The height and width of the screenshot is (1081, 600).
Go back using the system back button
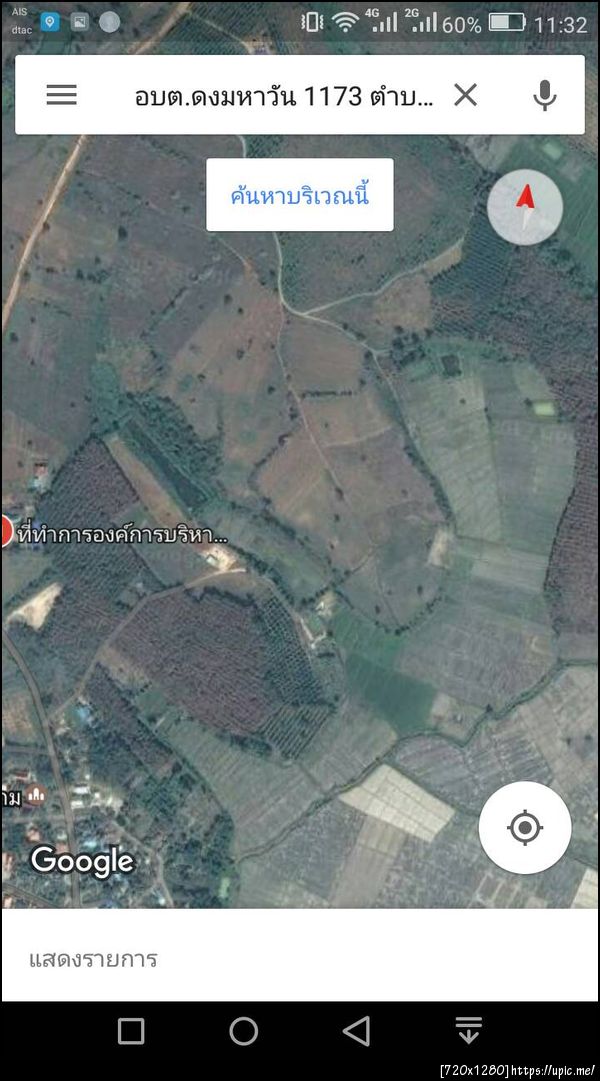coord(356,1031)
